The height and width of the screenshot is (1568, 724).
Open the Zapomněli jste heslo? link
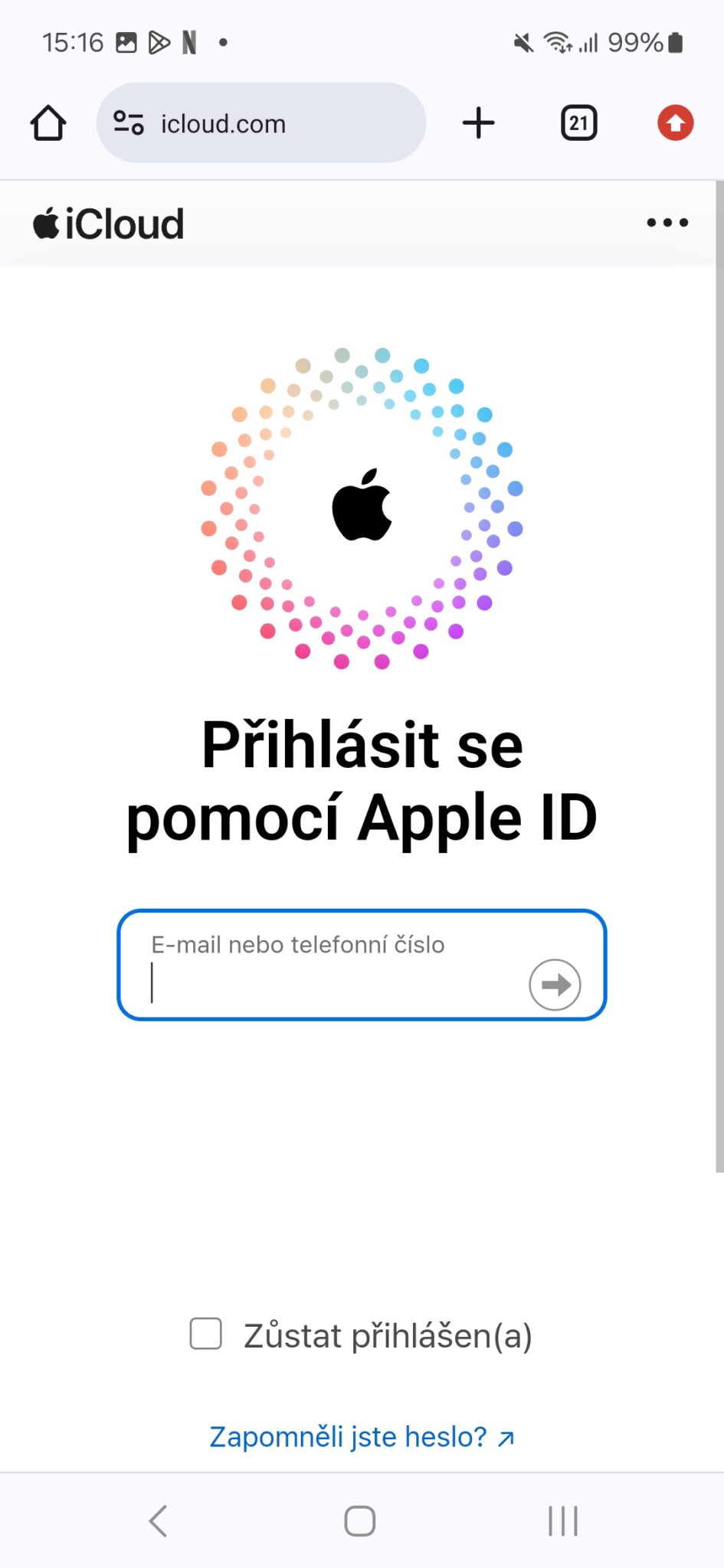(362, 1437)
